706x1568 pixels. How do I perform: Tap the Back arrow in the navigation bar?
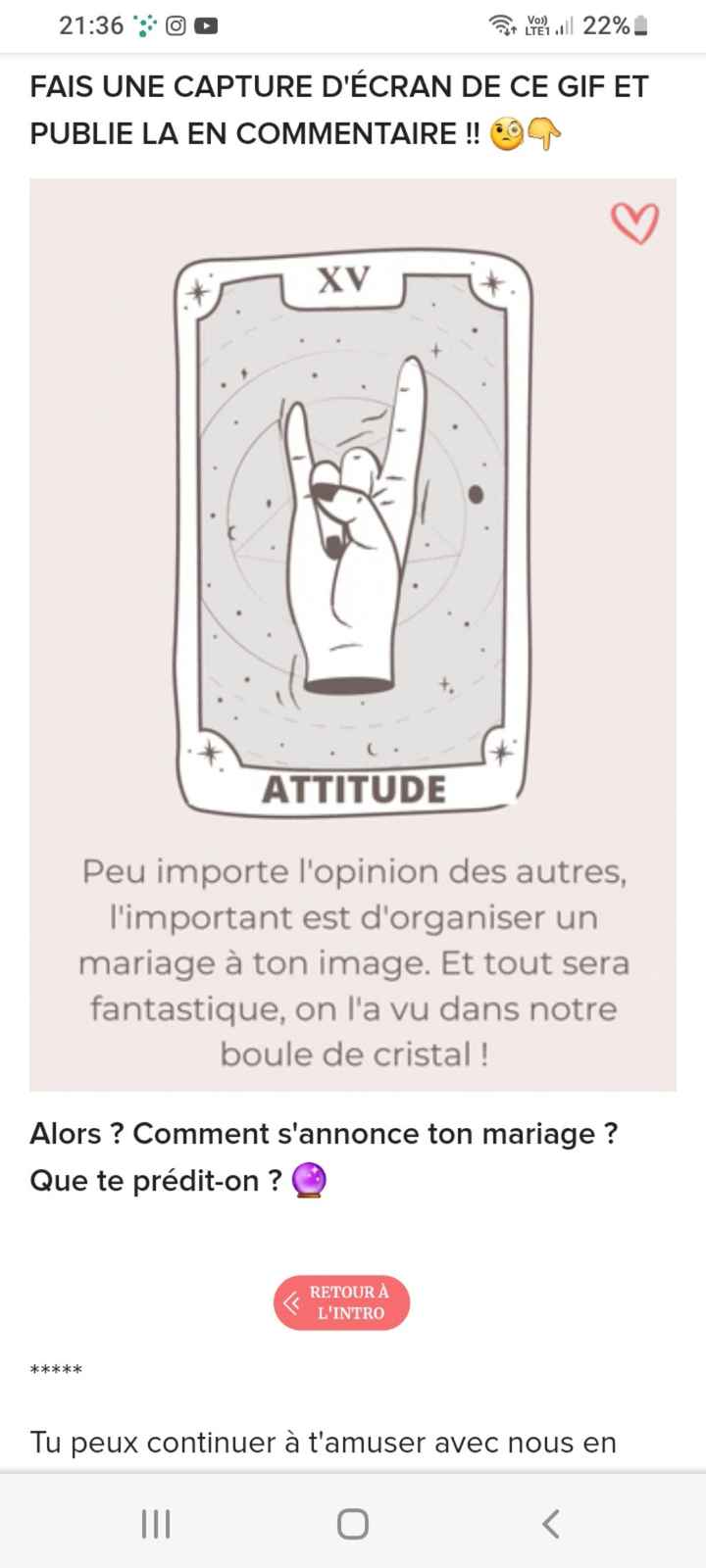(x=549, y=1524)
